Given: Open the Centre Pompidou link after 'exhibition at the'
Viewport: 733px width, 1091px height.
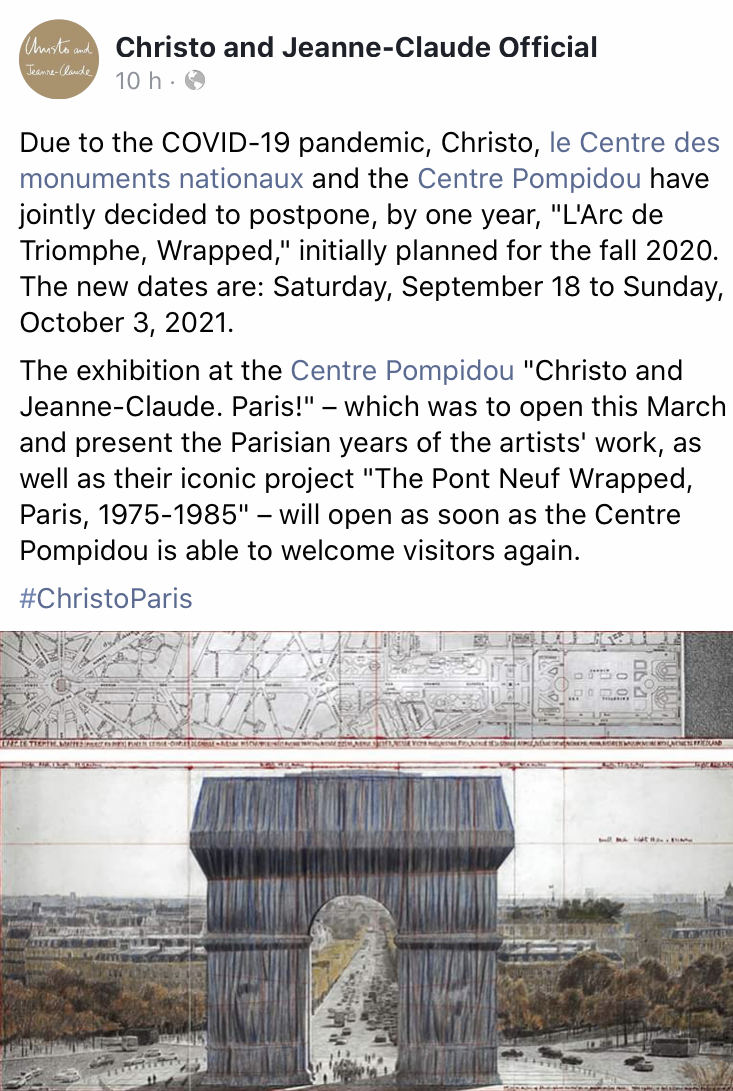Looking at the screenshot, I should pyautogui.click(x=402, y=371).
